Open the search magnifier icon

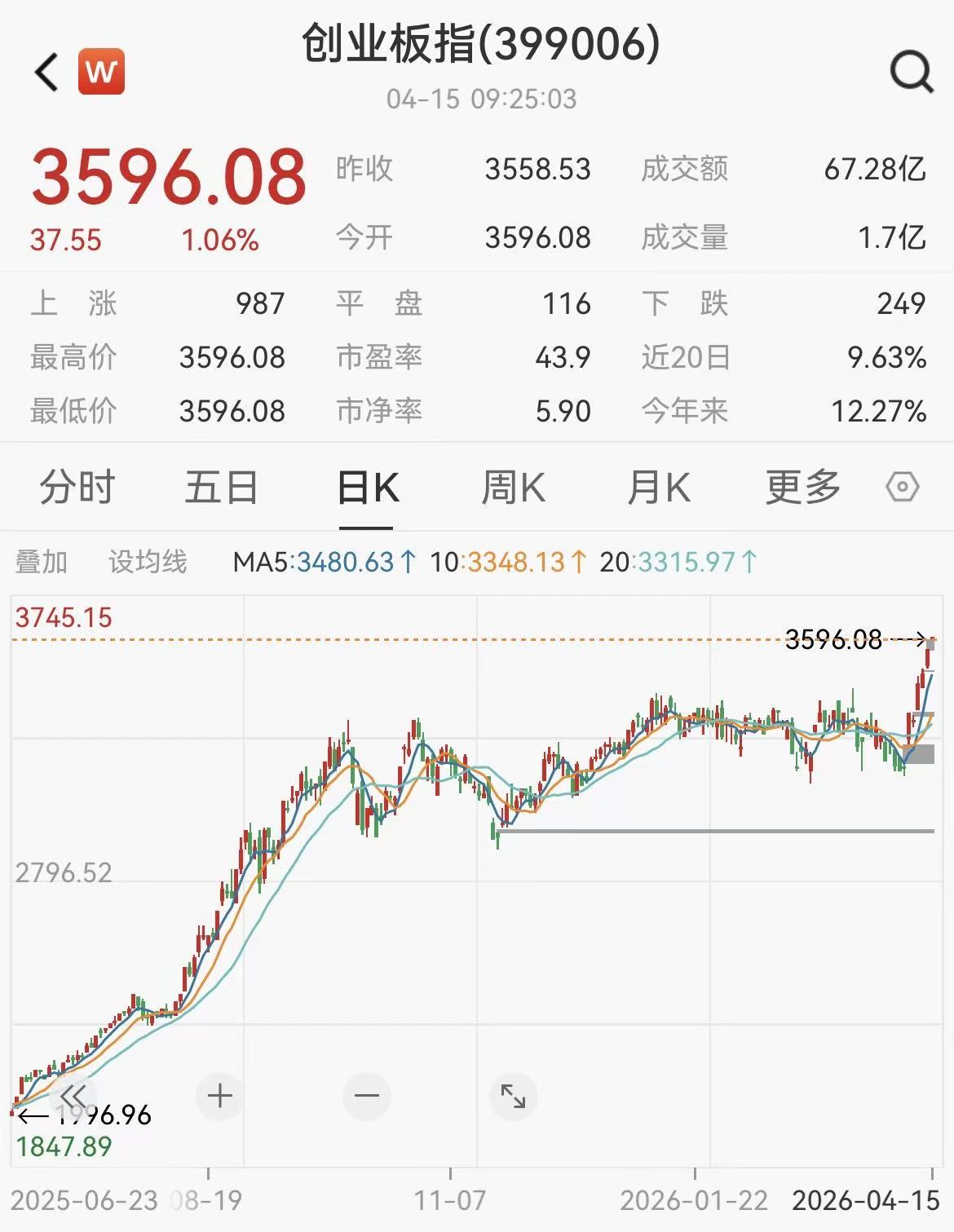tap(911, 72)
